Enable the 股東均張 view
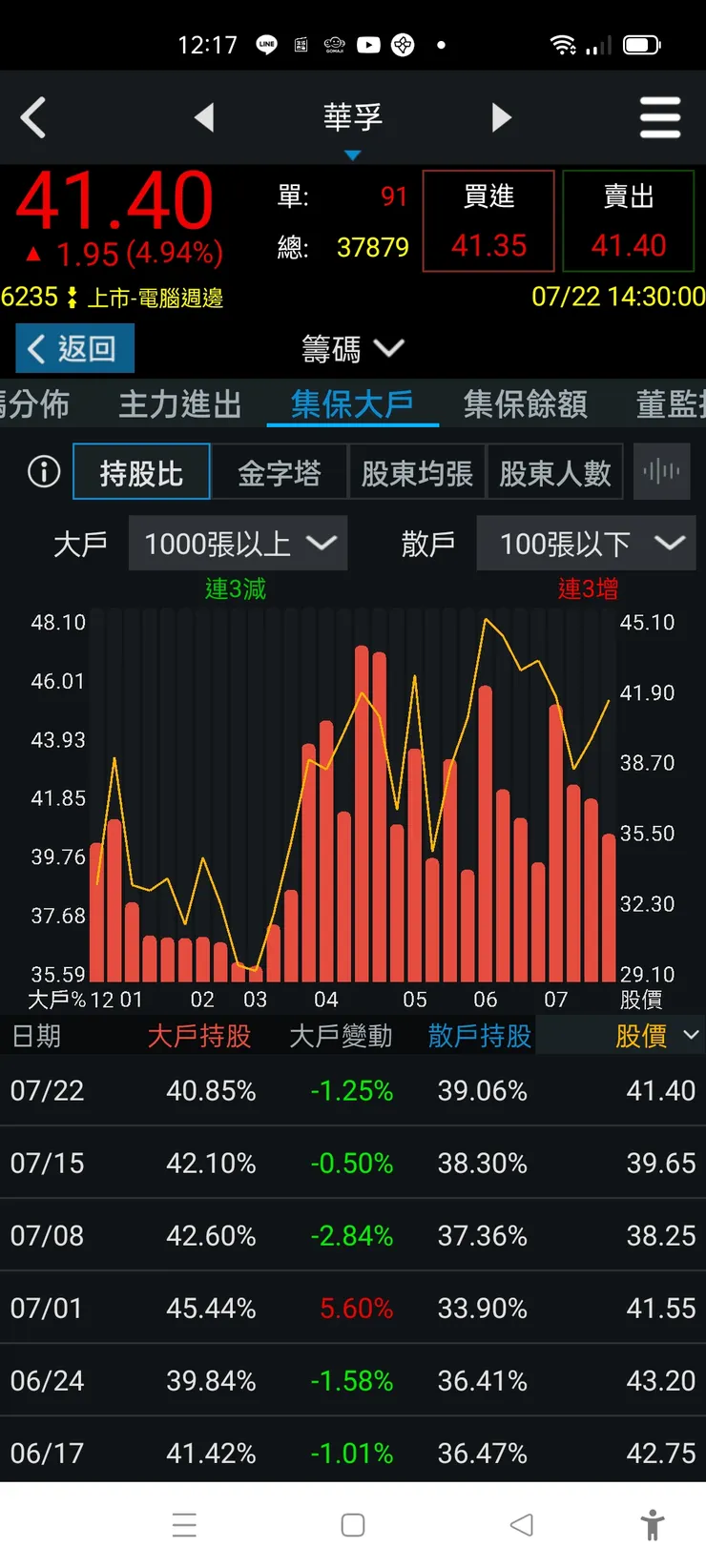The width and height of the screenshot is (706, 1568). click(417, 471)
